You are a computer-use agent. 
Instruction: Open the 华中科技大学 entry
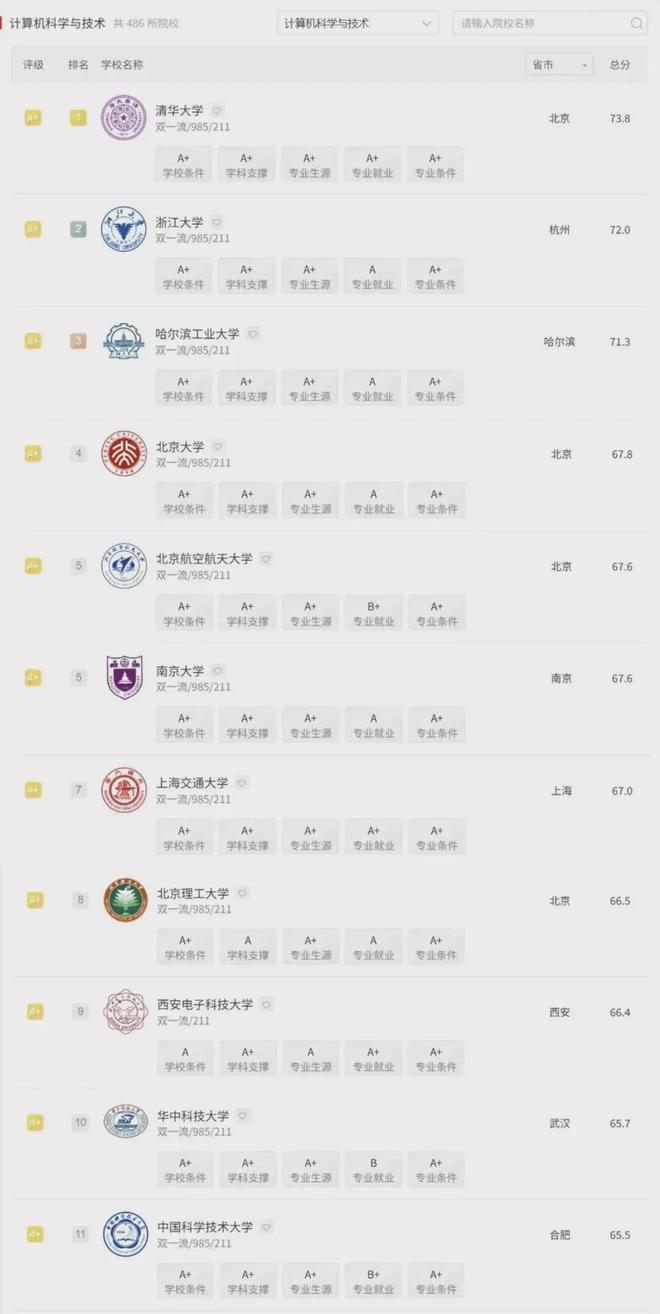[193, 1116]
